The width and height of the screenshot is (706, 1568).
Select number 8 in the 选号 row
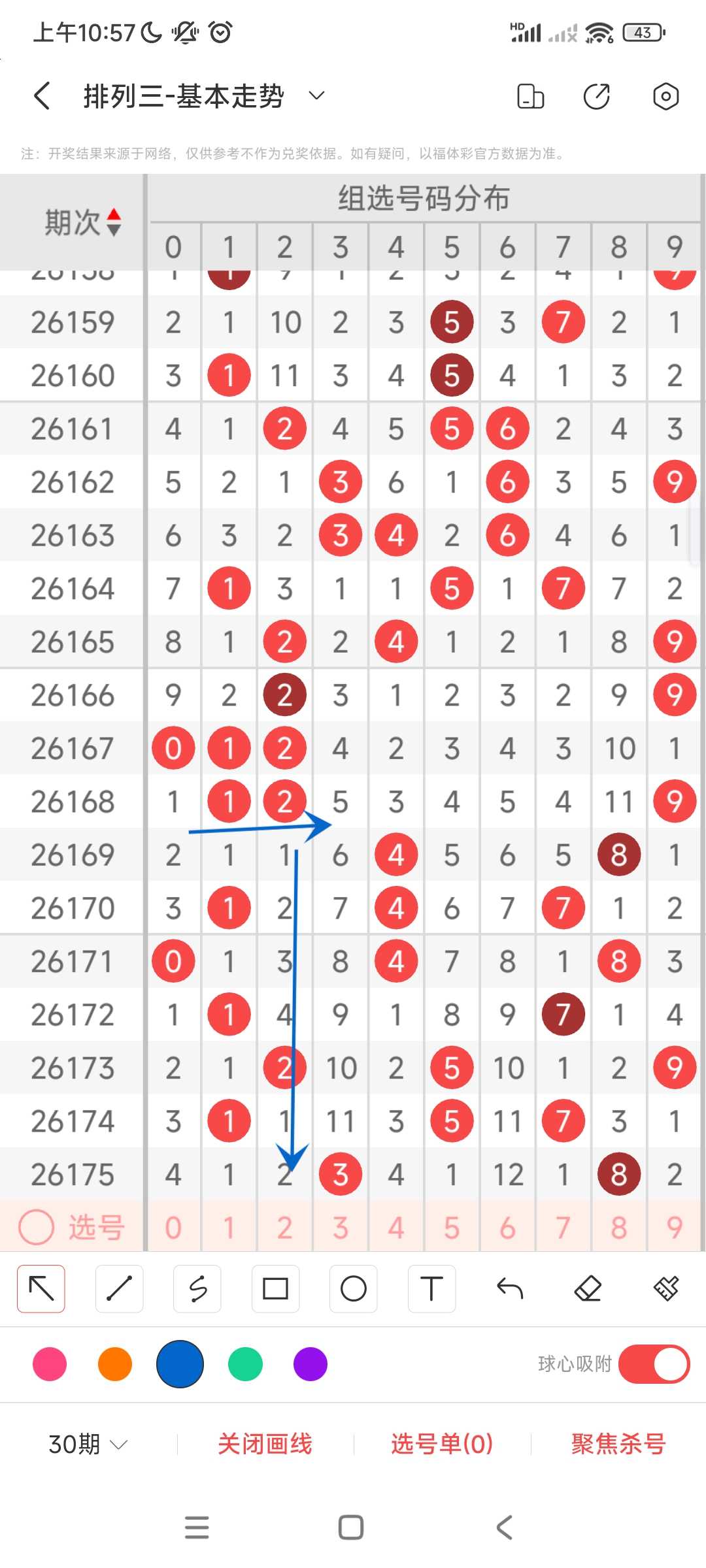619,1228
